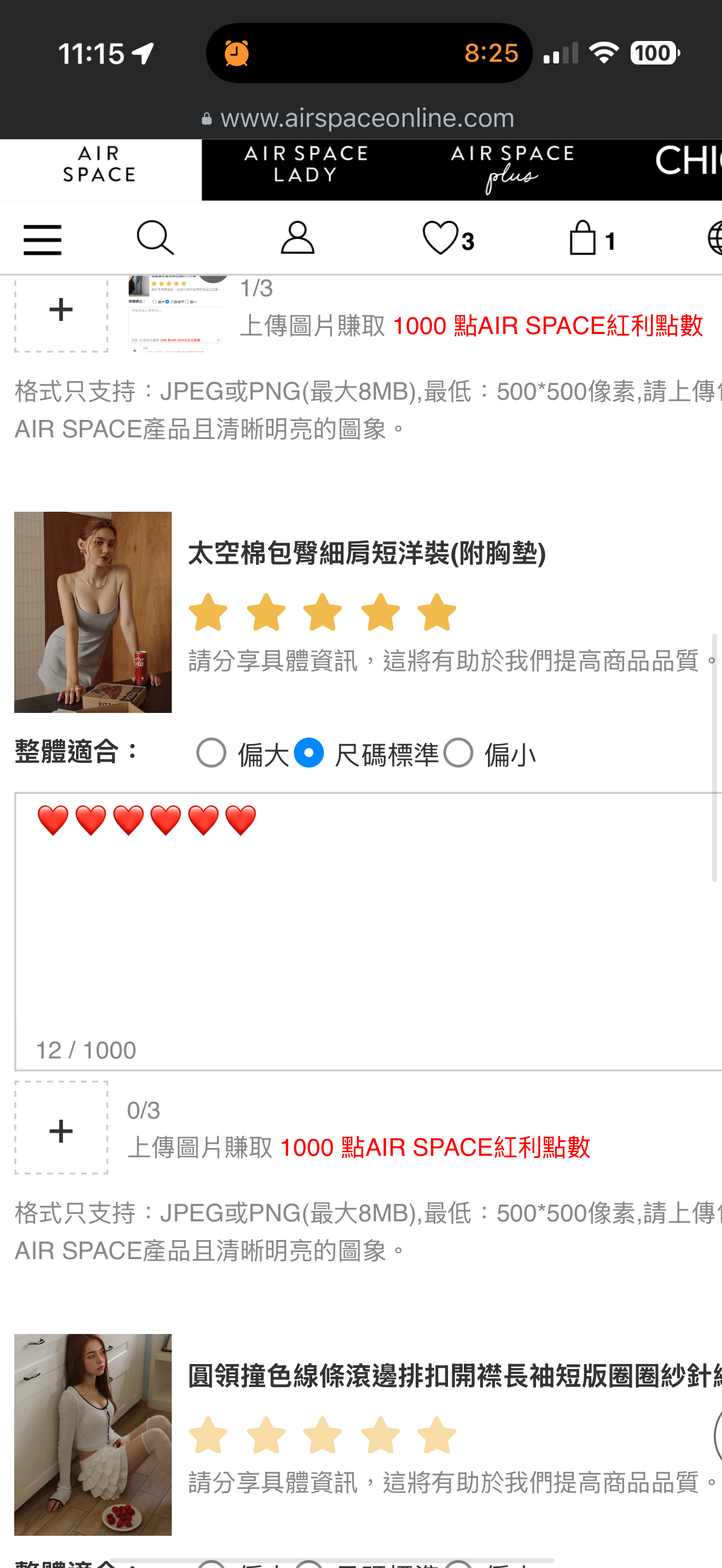
Task: Tap the review text box with hearts
Action: click(x=365, y=925)
